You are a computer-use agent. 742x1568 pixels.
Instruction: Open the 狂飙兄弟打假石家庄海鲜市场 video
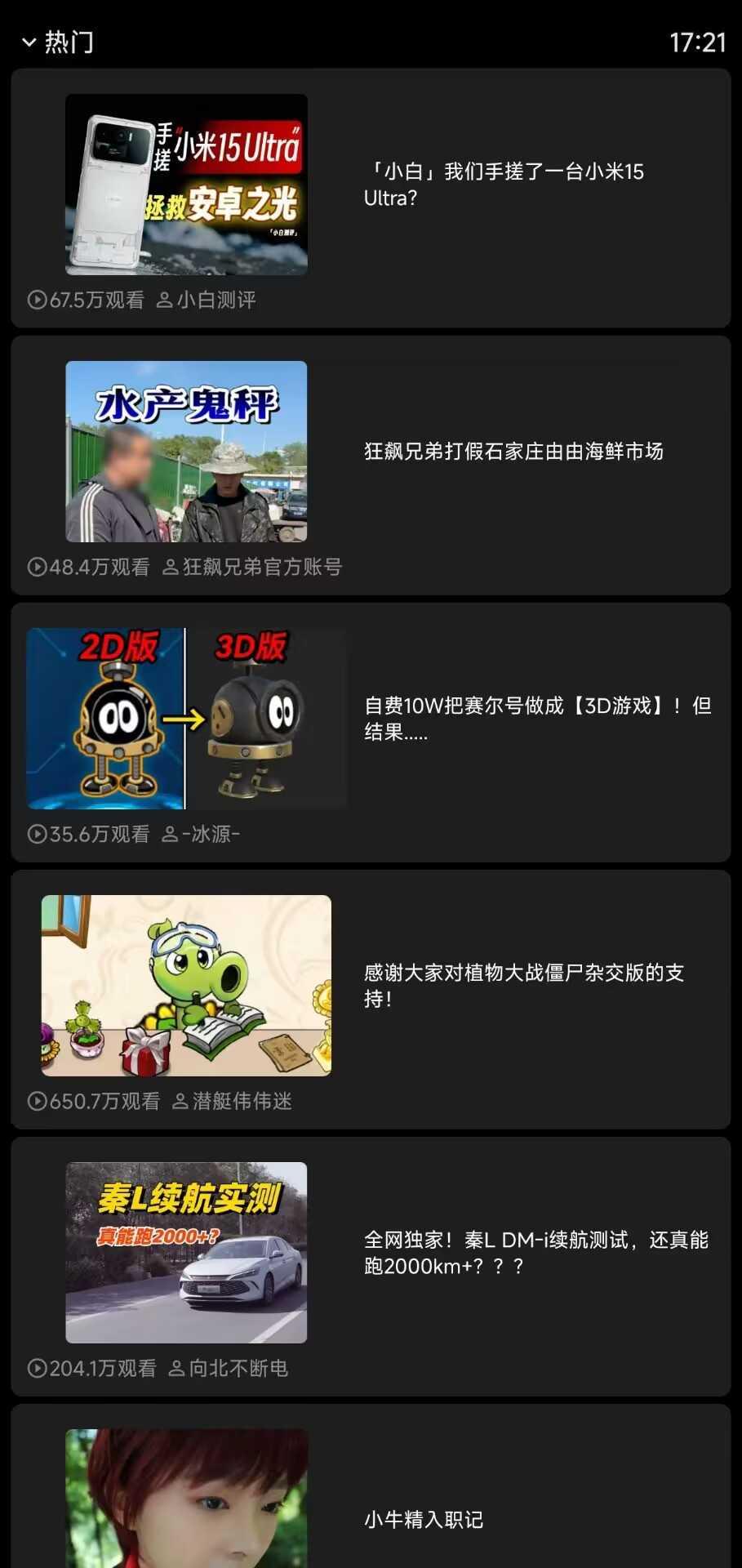pos(186,452)
